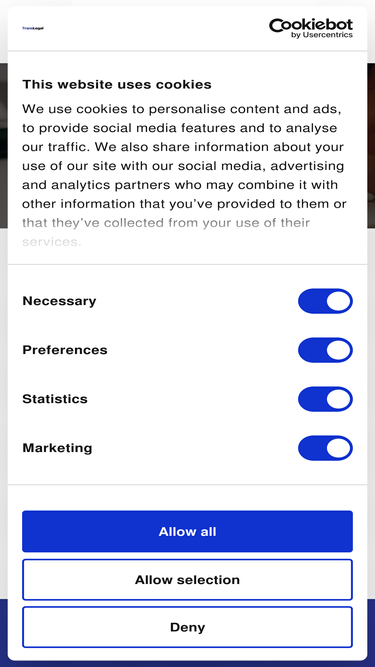Viewport: 375px width, 667px height.
Task: Deny all cookies
Action: pos(188,627)
